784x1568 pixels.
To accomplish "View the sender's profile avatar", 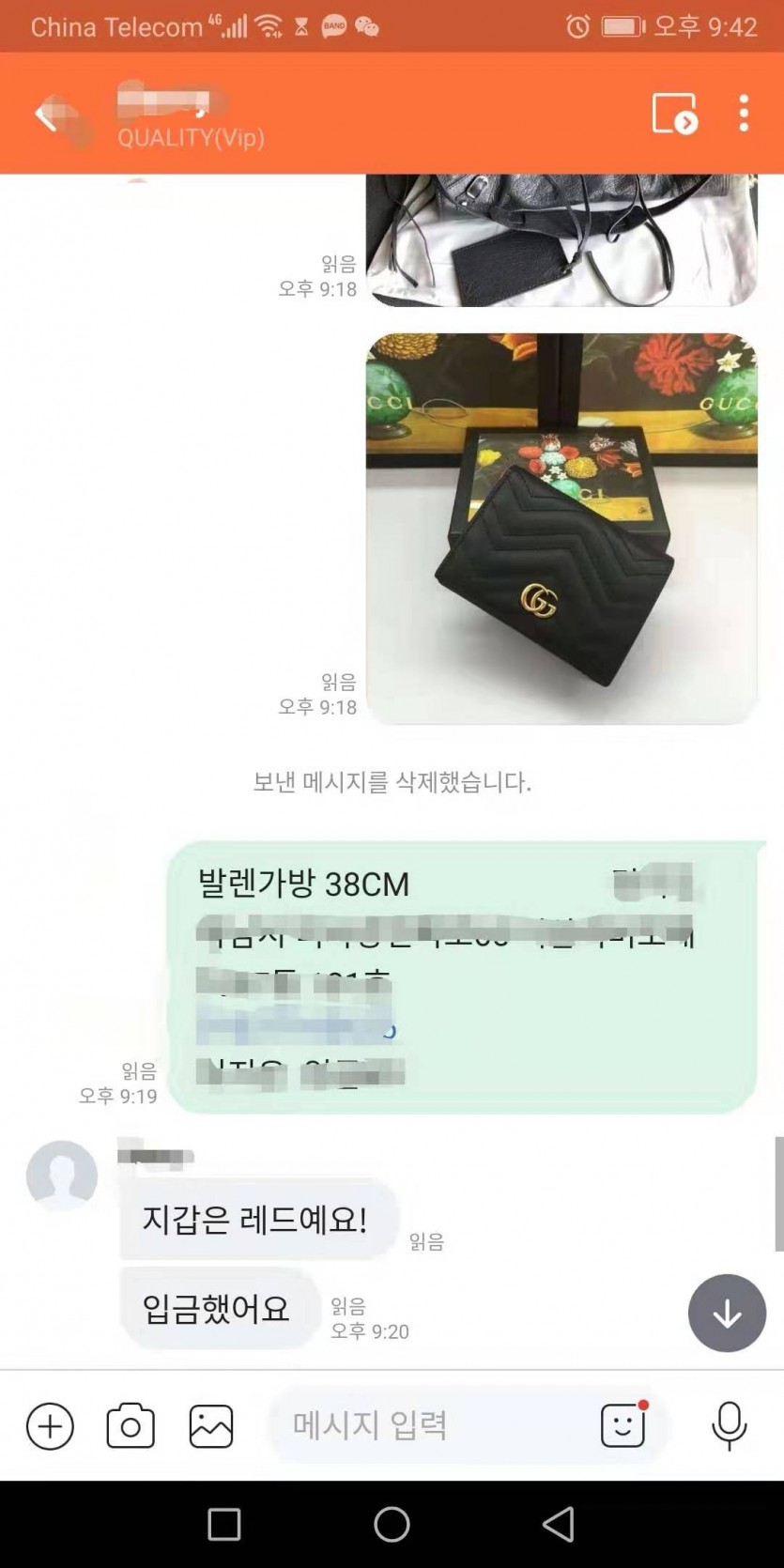I will coord(62,1176).
